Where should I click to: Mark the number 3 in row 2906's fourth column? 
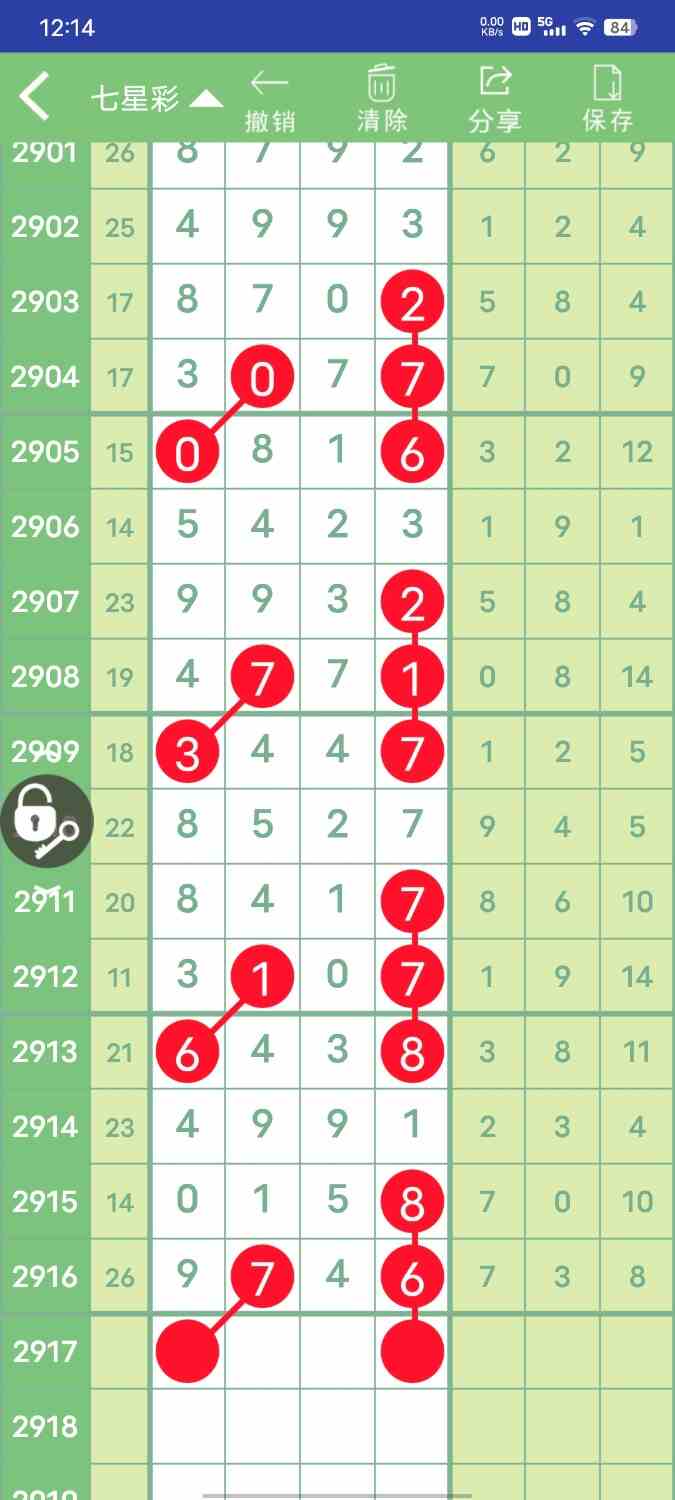tap(412, 525)
